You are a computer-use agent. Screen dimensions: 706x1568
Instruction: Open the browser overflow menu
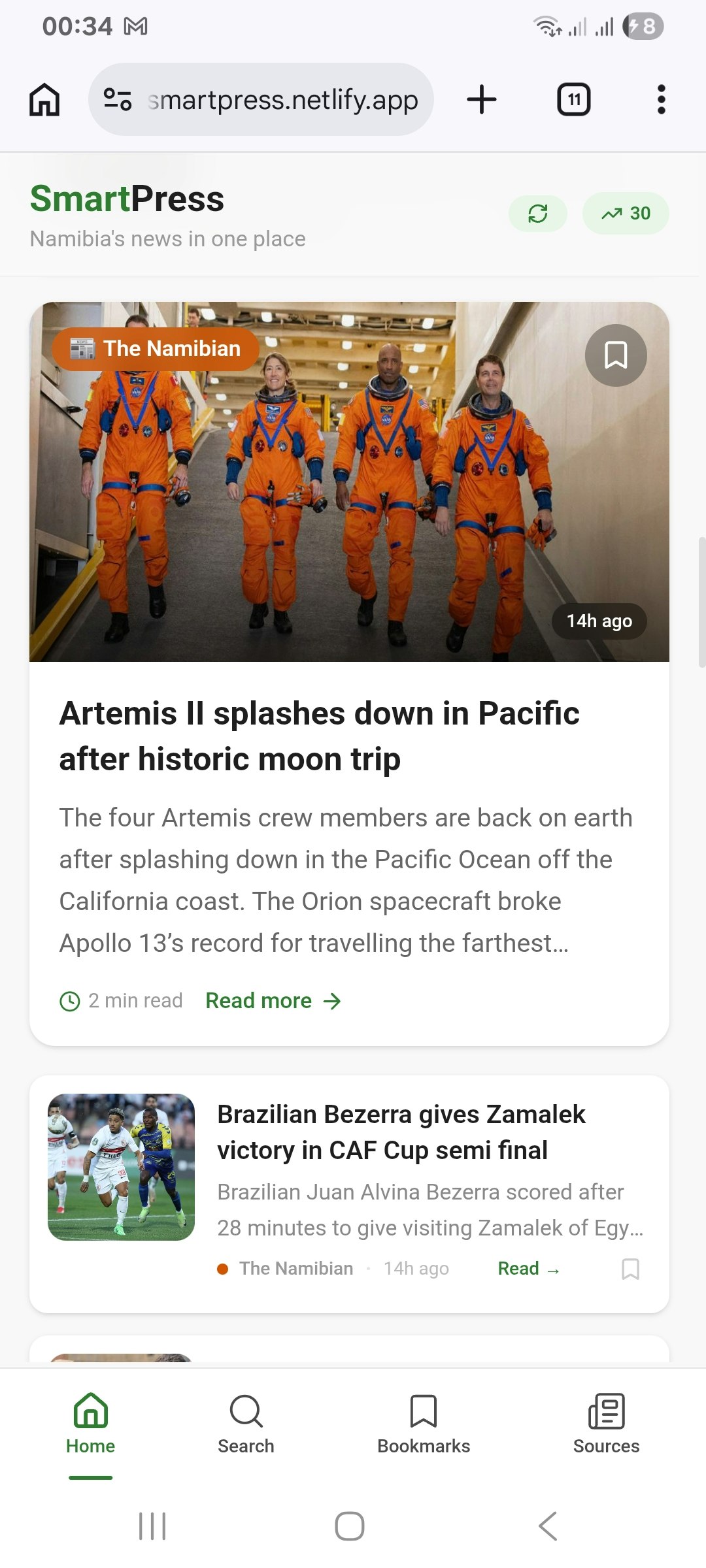(x=661, y=100)
